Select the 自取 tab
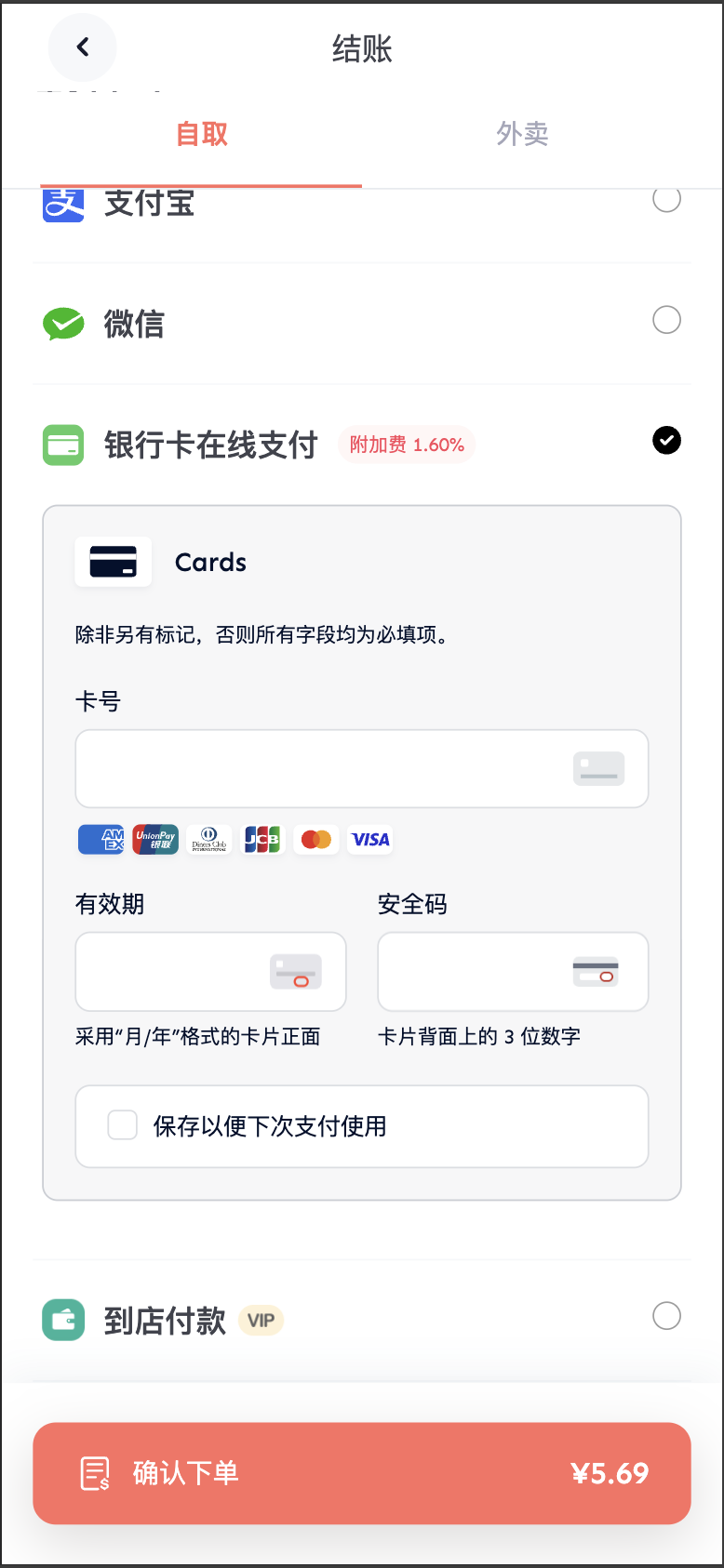This screenshot has height=1568, width=724. (202, 134)
